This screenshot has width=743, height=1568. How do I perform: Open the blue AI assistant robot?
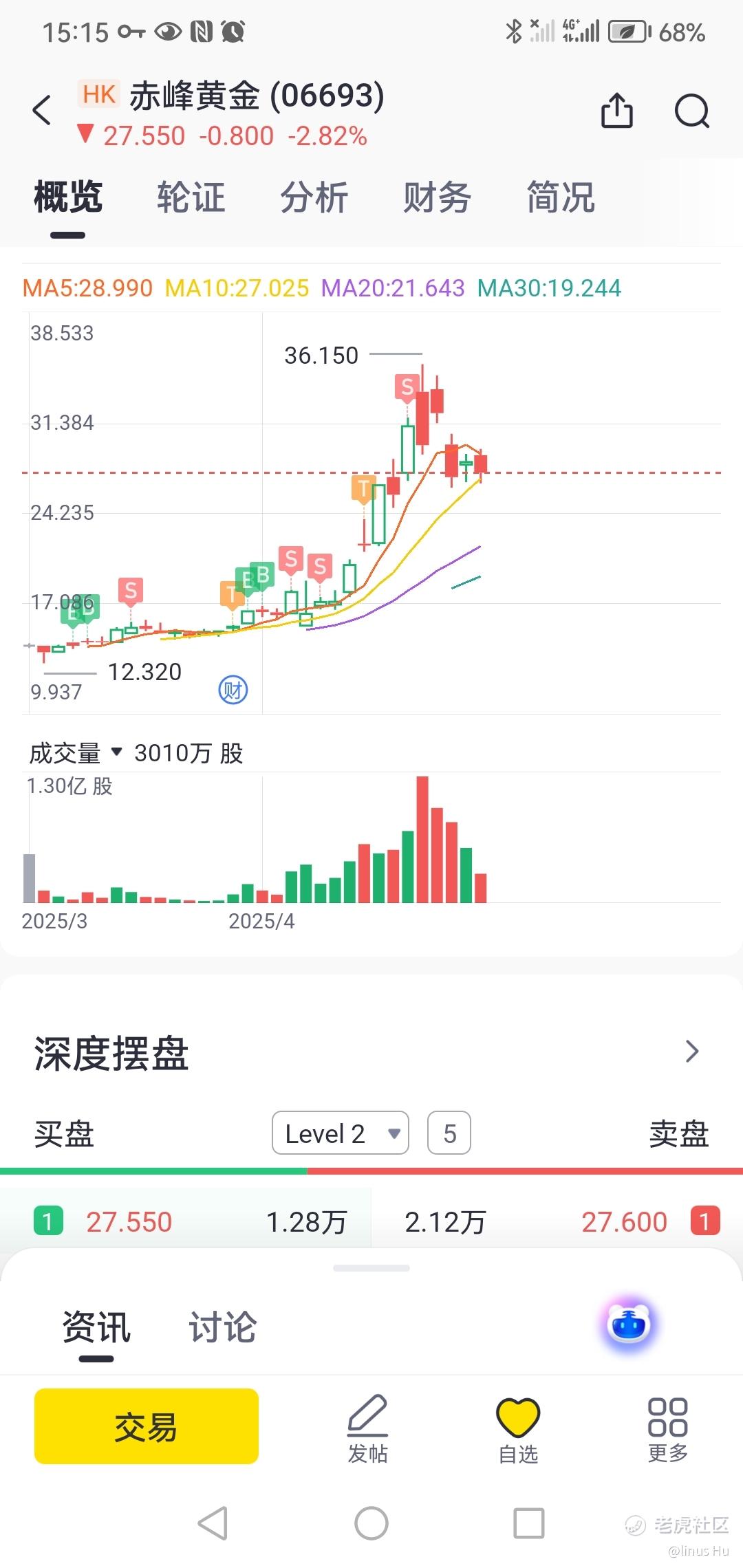(629, 1324)
